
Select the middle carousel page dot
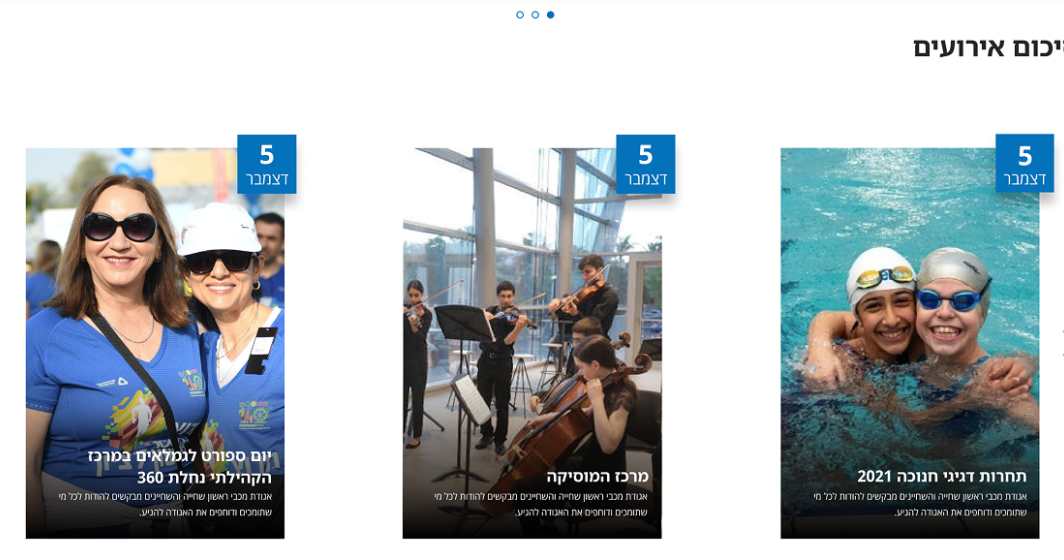(x=535, y=15)
